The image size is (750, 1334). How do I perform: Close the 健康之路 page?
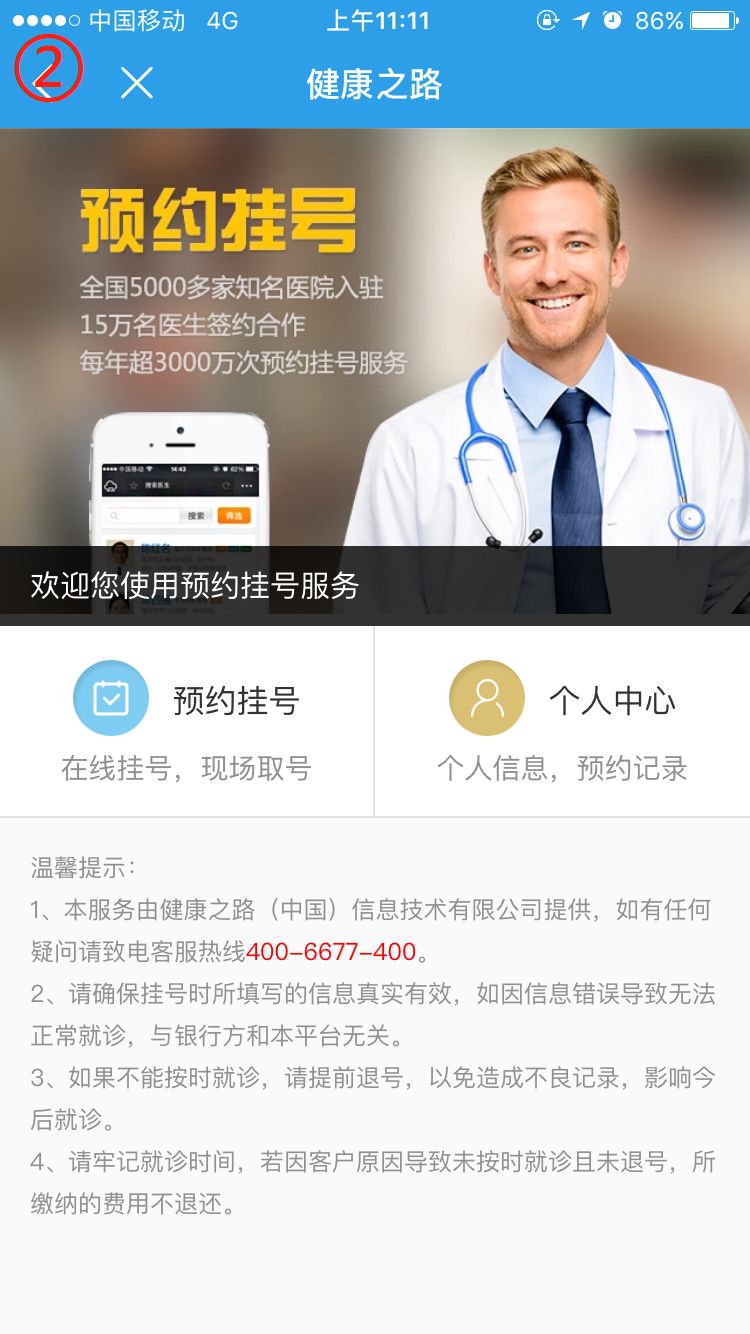tap(137, 83)
